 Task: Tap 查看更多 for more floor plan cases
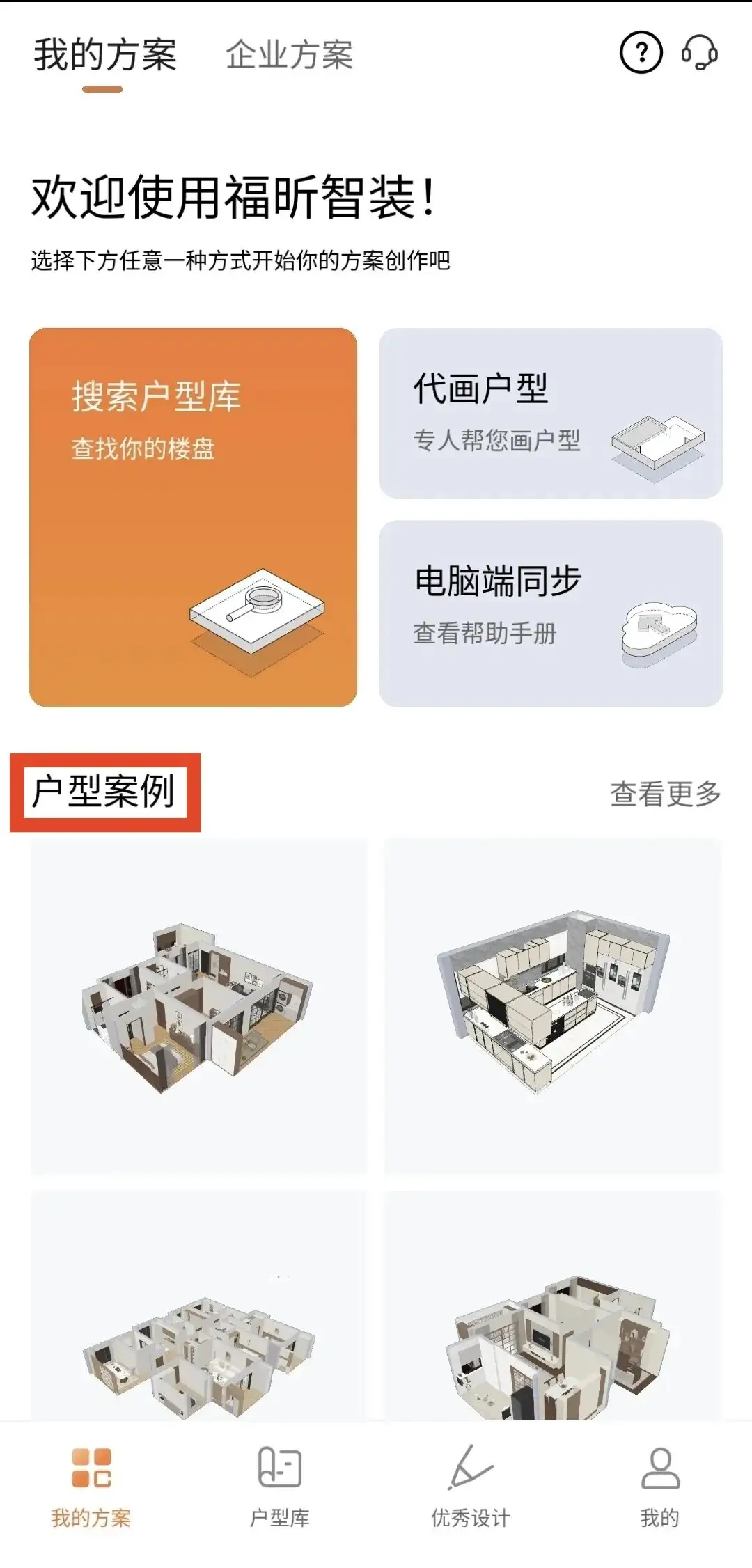[x=665, y=794]
